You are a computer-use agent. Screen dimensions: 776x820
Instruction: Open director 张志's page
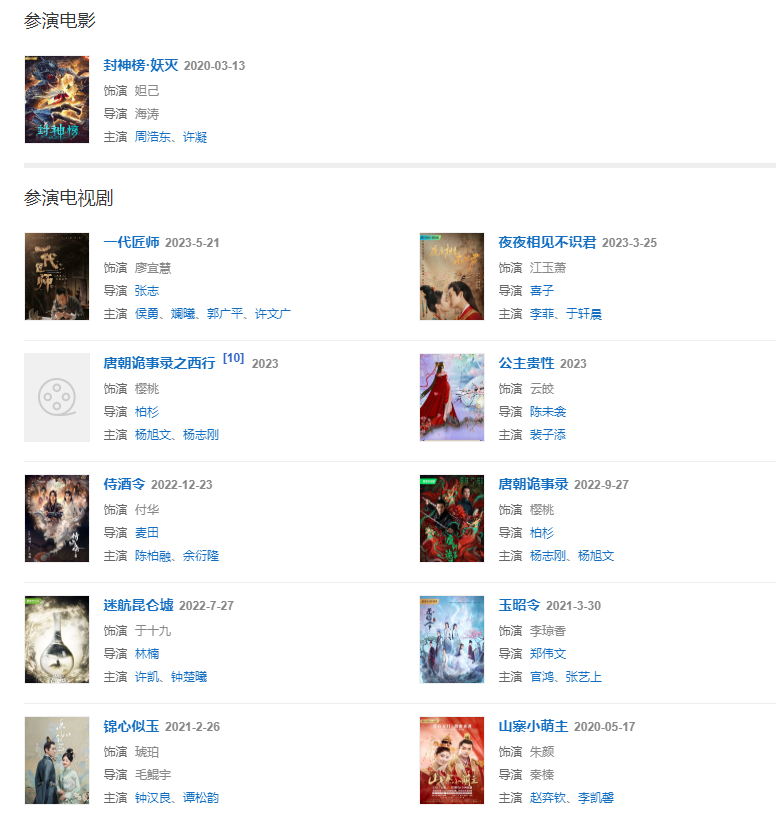[147, 291]
